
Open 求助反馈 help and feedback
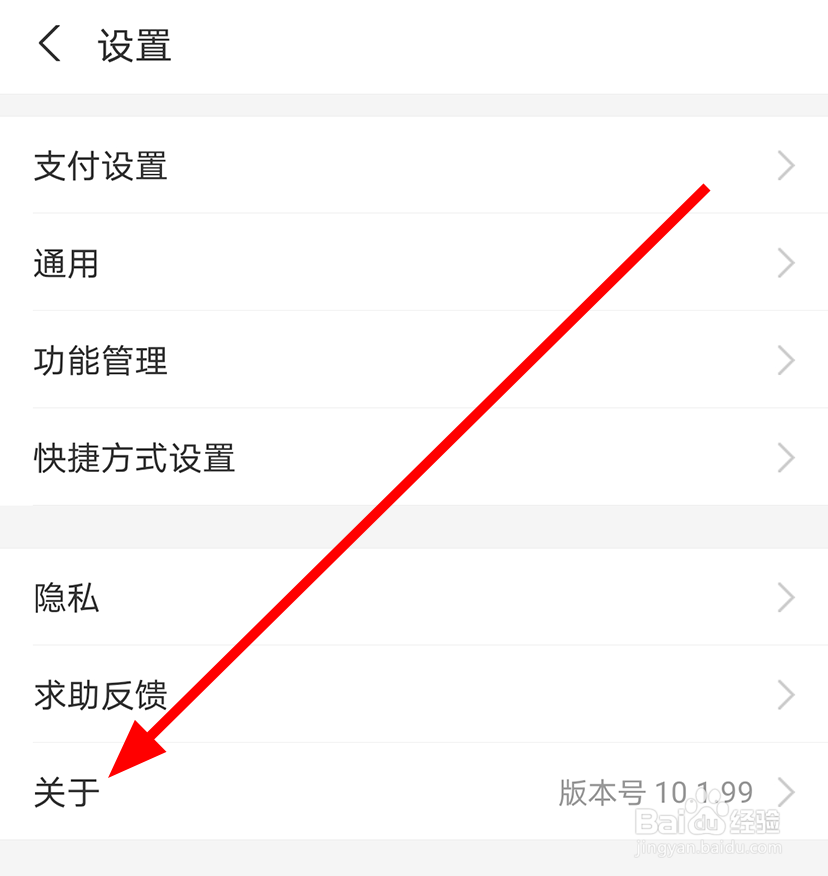coord(100,695)
